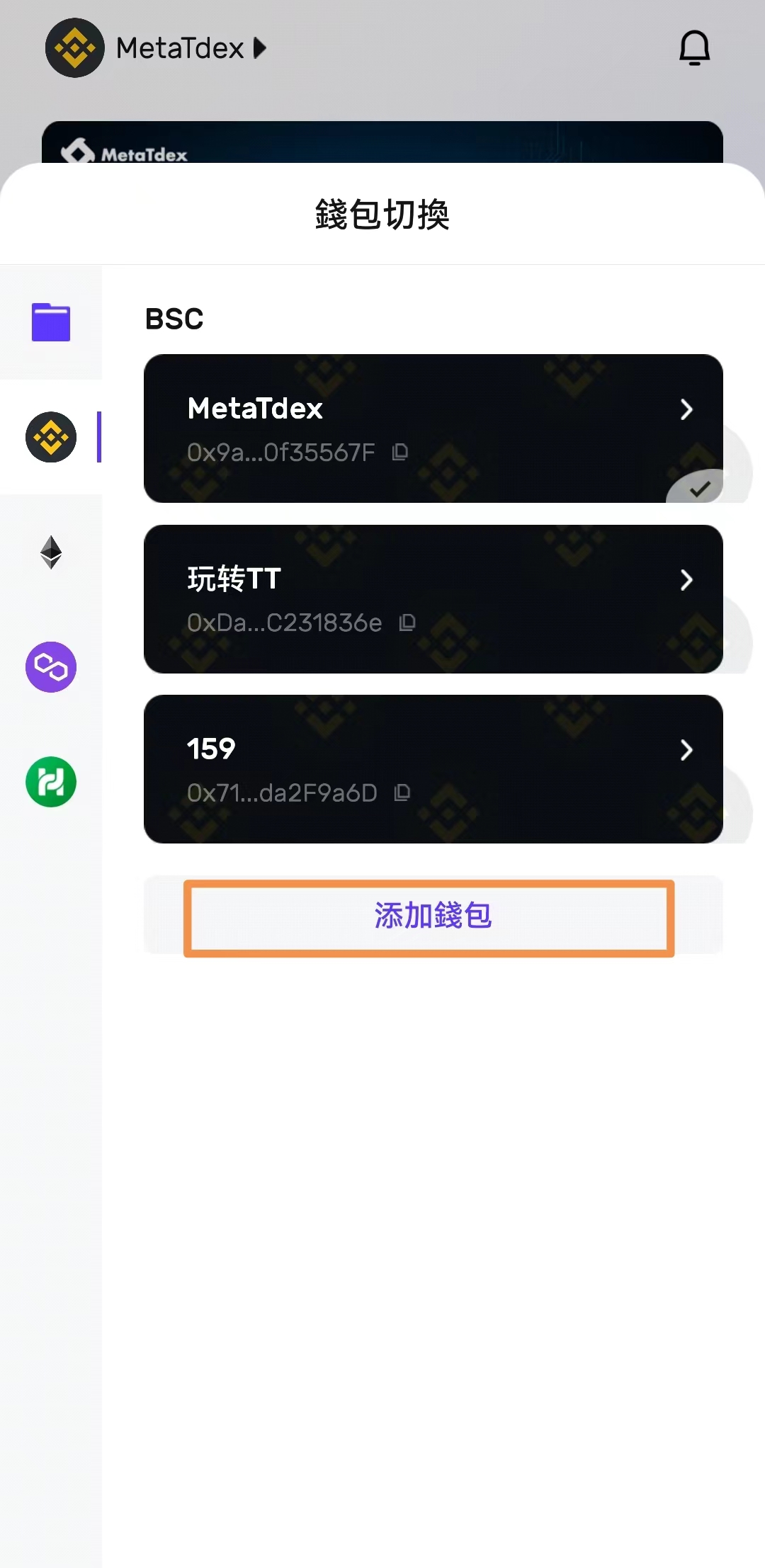Copy the 159 wallet address
Viewport: 765px width, 1568px height.
pos(402,793)
